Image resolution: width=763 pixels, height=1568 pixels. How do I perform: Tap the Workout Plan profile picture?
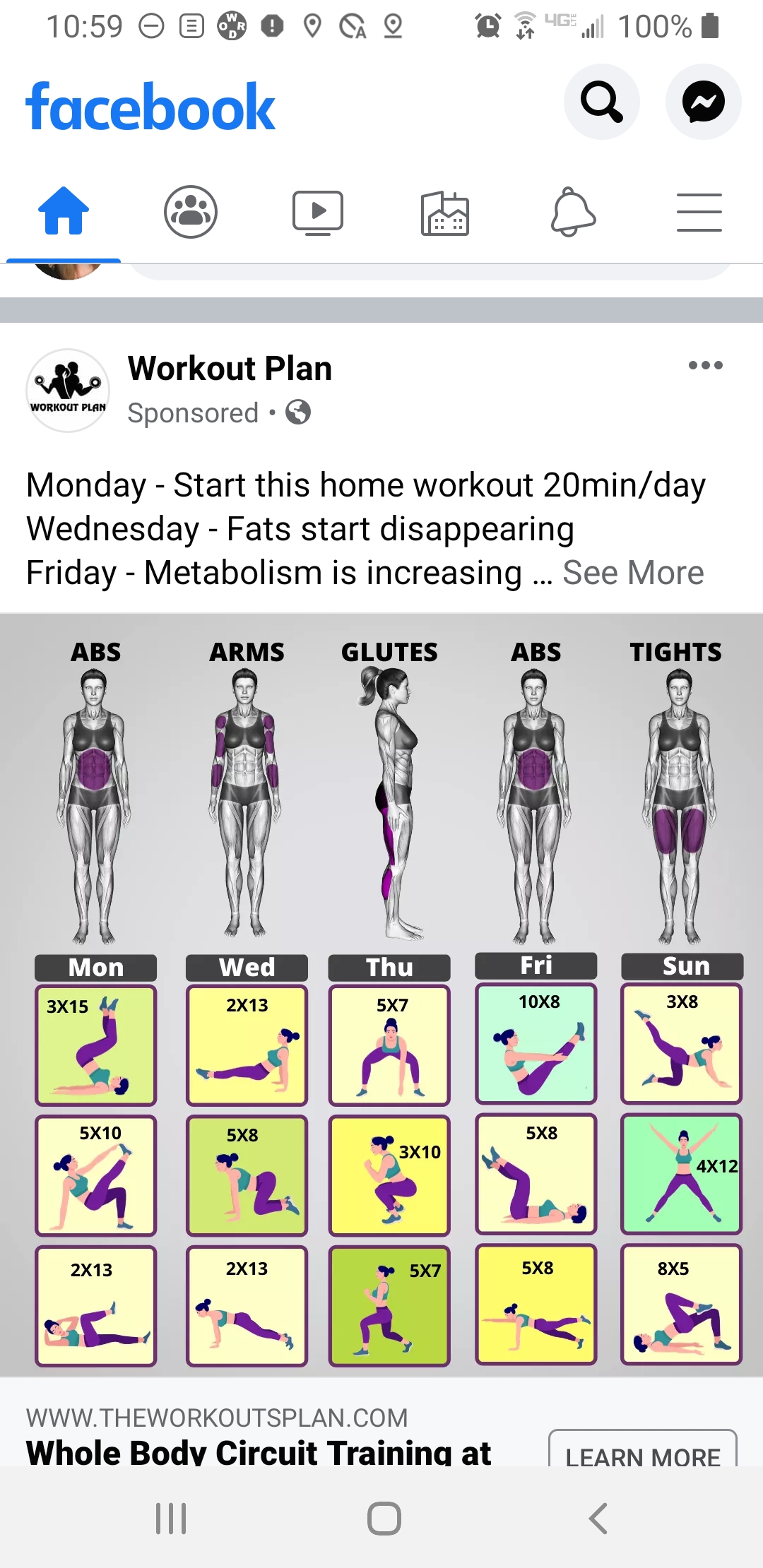click(x=68, y=390)
